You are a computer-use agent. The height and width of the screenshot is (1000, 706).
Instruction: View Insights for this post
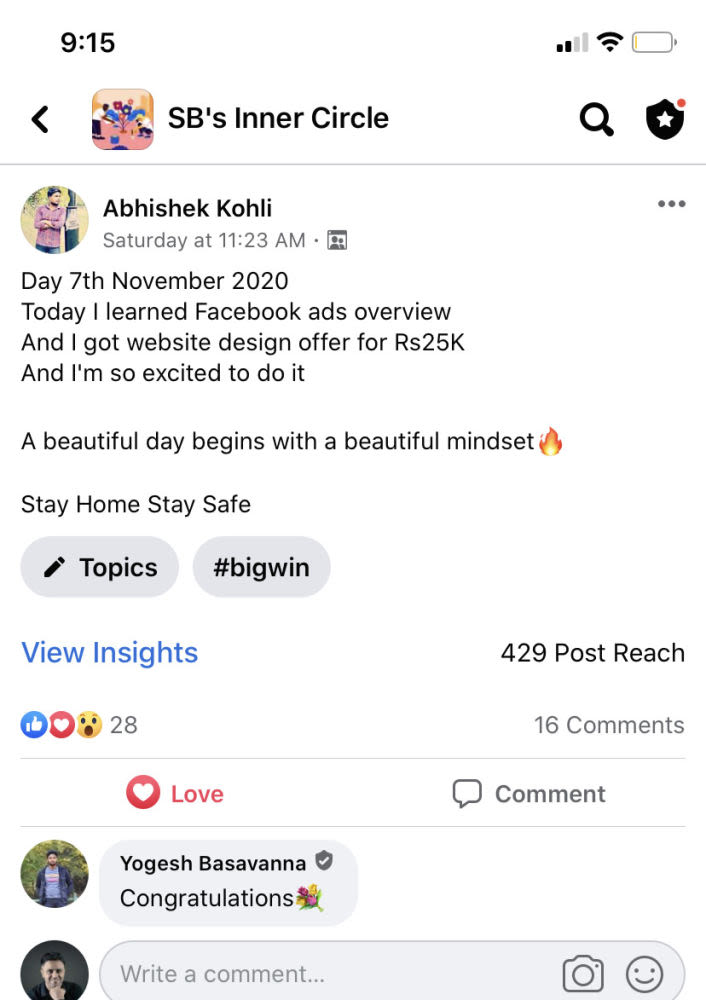point(110,653)
